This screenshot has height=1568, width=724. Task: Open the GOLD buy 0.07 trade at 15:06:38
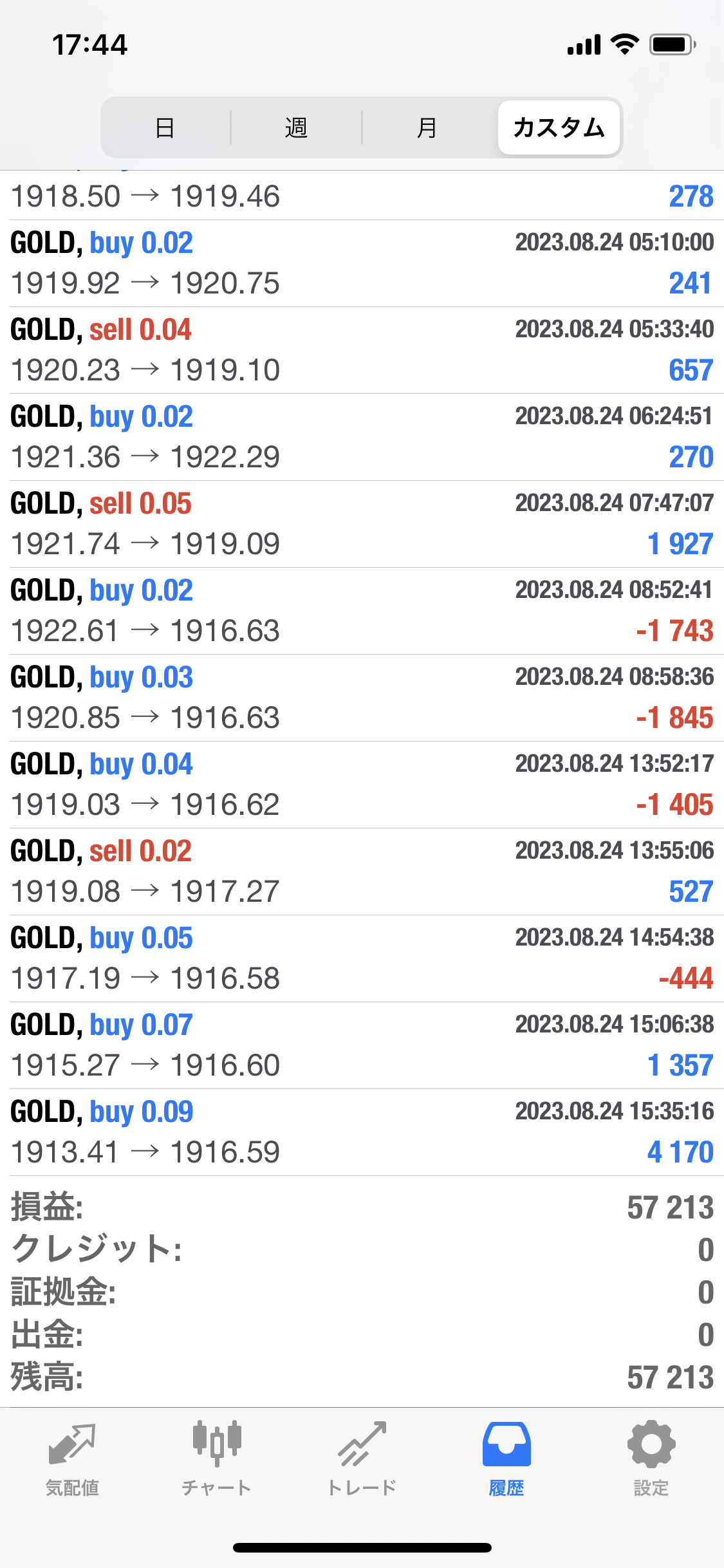click(x=362, y=1045)
